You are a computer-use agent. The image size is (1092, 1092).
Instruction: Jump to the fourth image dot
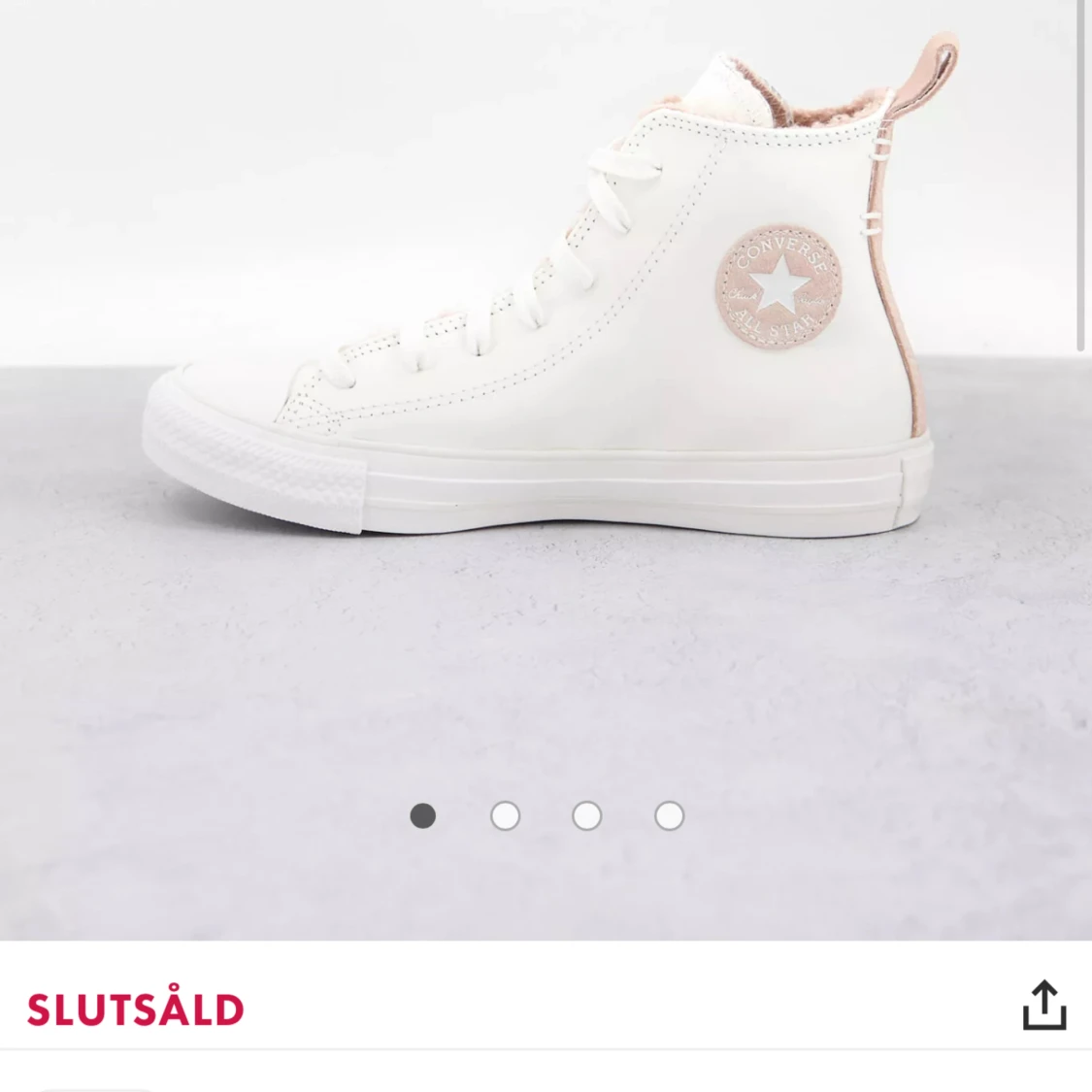(669, 816)
